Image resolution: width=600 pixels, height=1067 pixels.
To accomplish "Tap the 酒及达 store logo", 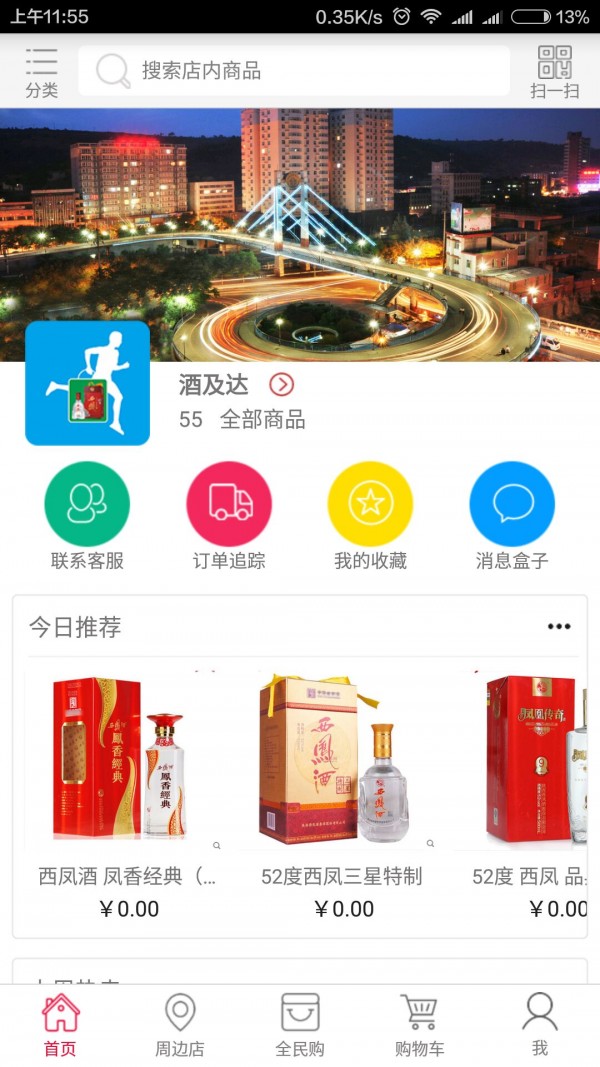I will [87, 383].
